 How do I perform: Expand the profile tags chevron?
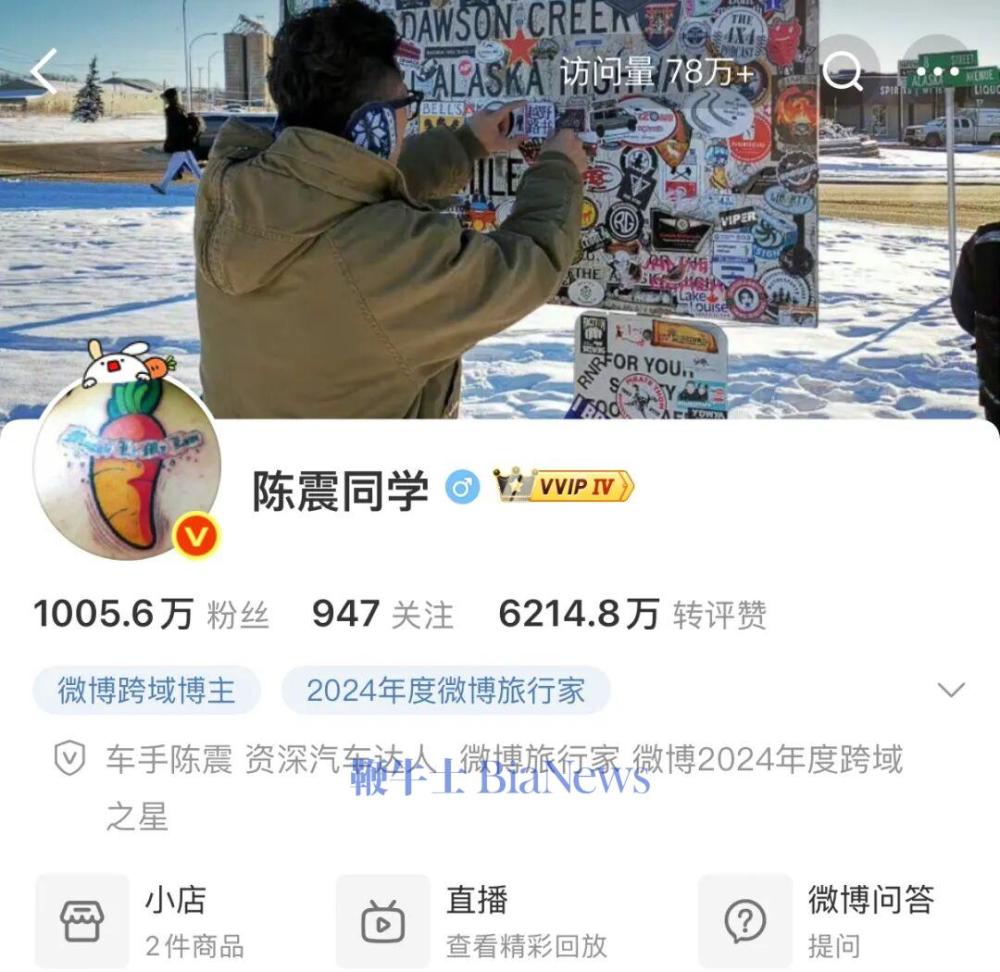point(951,690)
